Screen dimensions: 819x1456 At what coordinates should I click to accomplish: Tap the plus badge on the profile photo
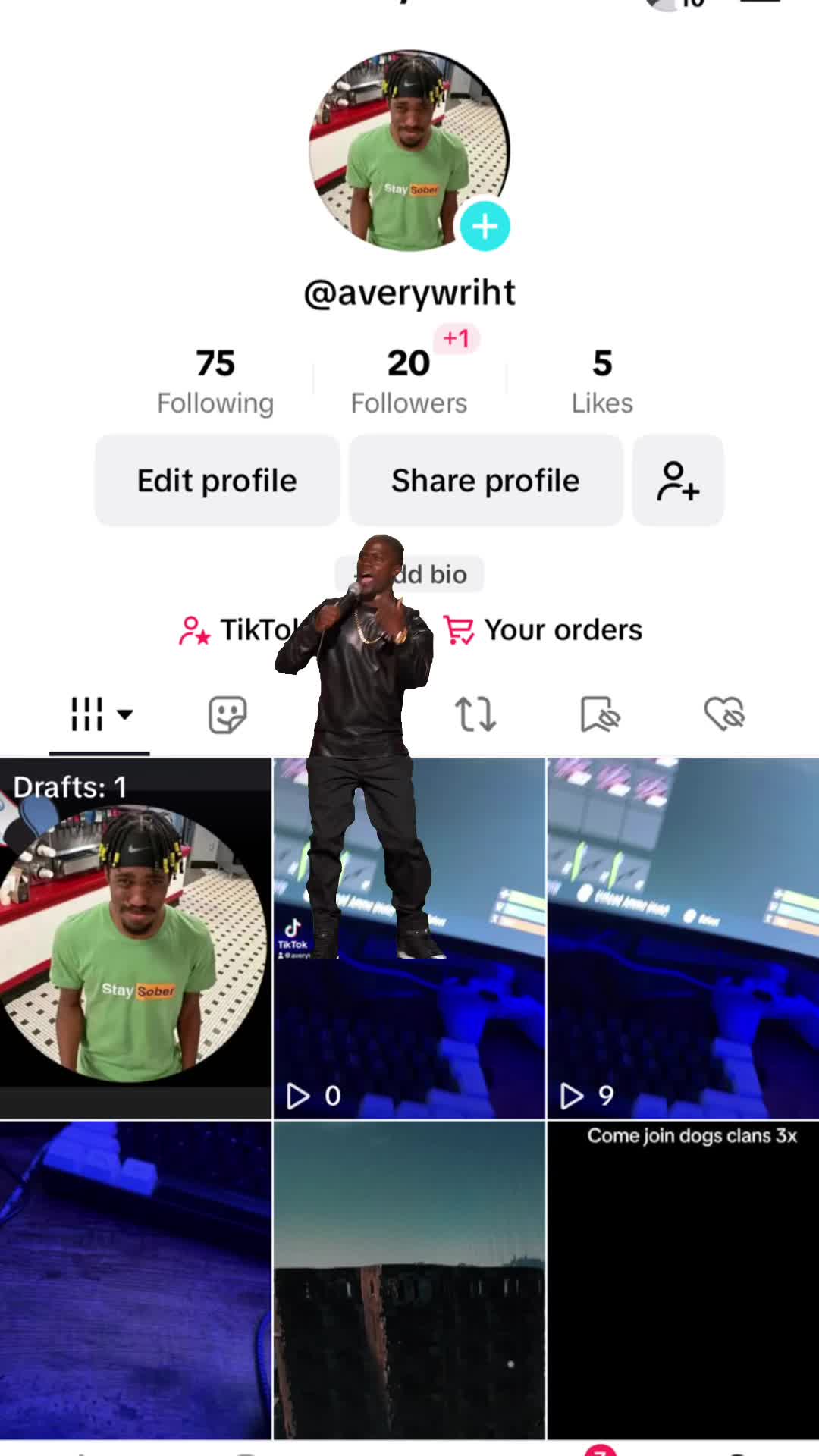coord(485,226)
